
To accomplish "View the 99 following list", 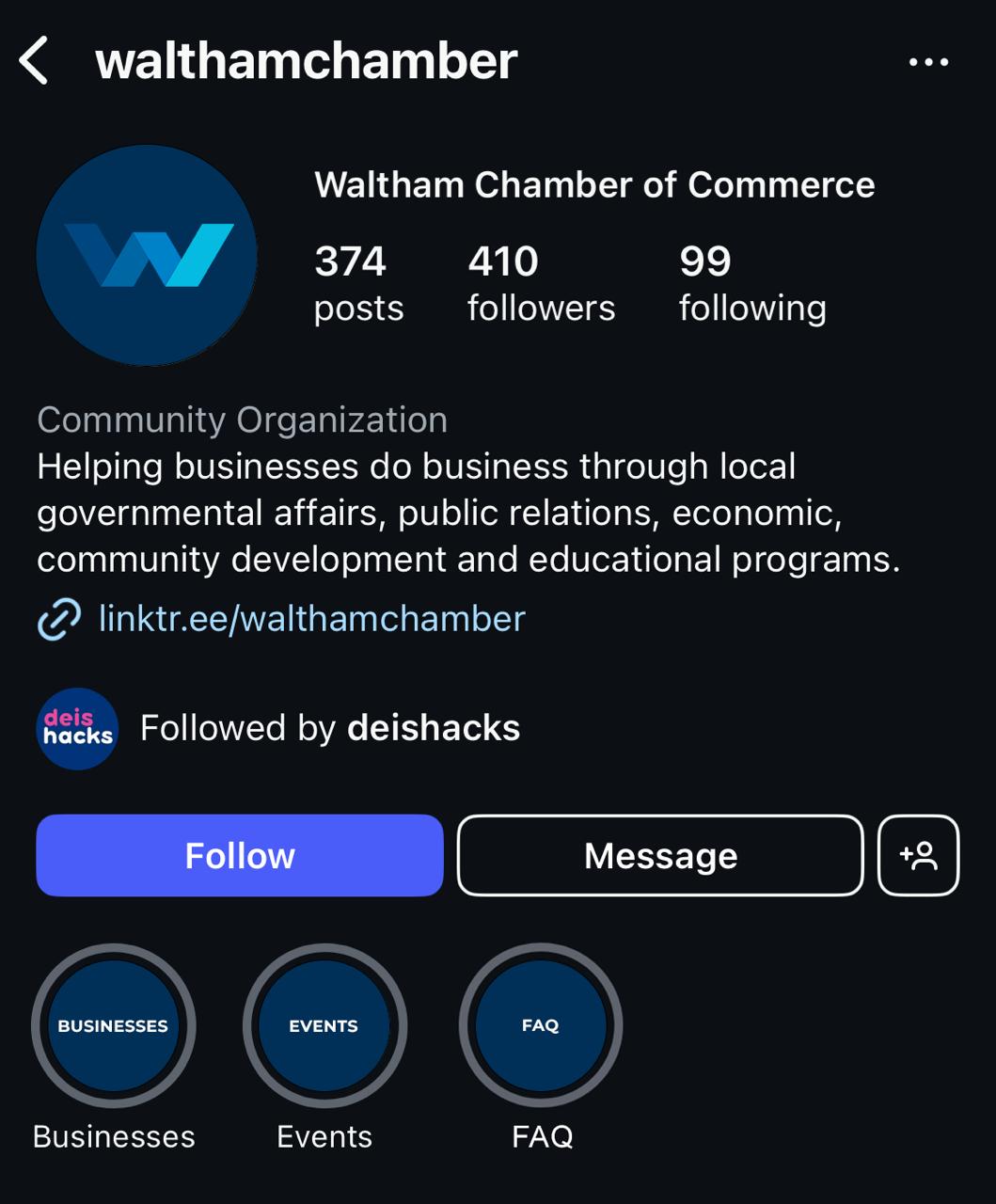I will pyautogui.click(x=752, y=283).
